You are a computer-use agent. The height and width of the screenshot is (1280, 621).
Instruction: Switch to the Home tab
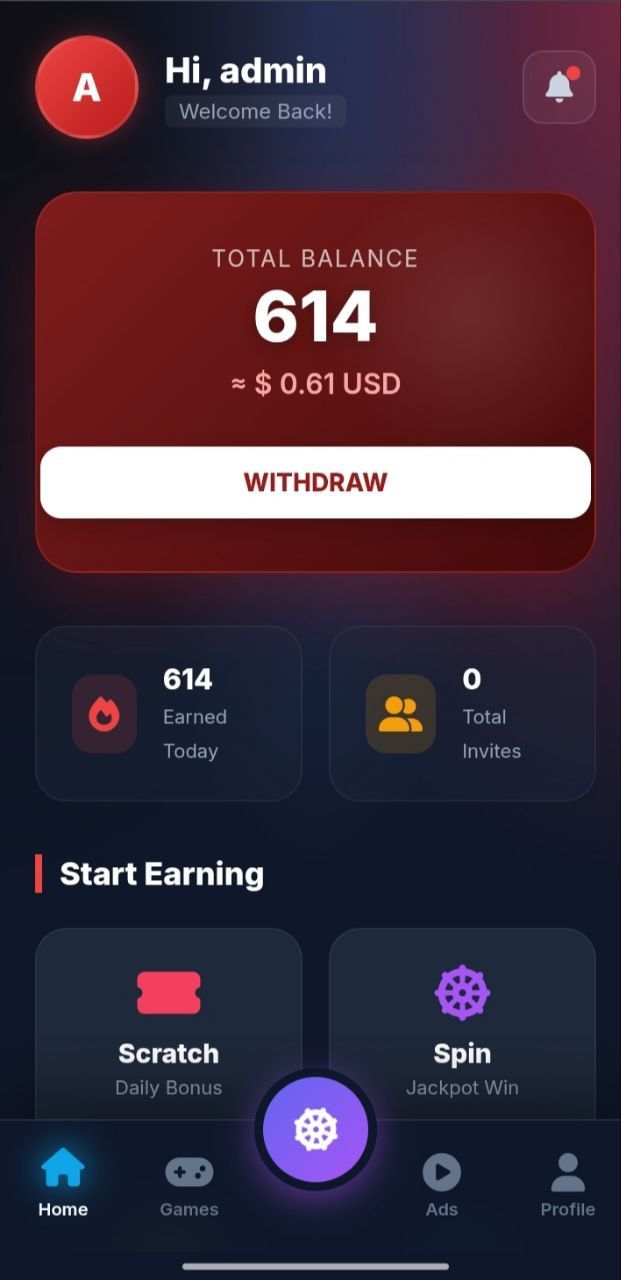(x=63, y=1183)
